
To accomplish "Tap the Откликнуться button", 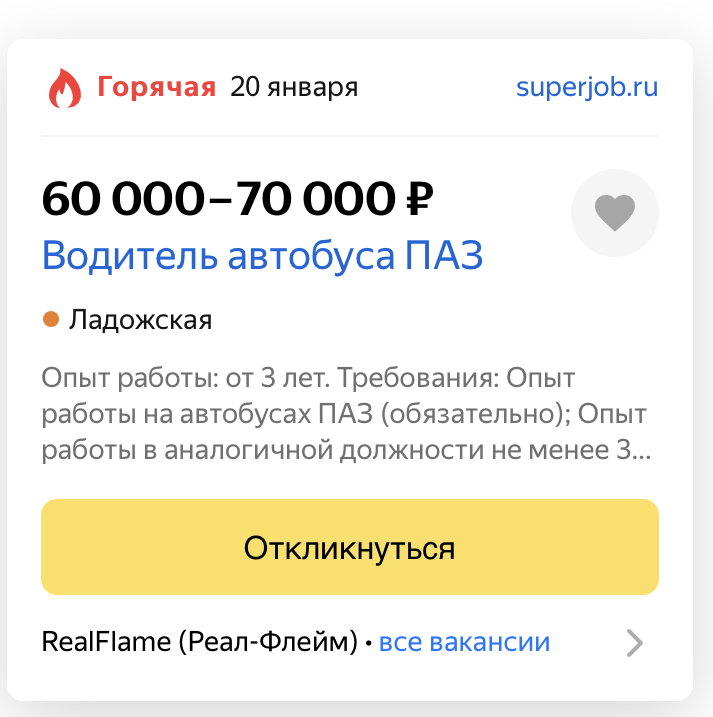I will click(x=349, y=548).
